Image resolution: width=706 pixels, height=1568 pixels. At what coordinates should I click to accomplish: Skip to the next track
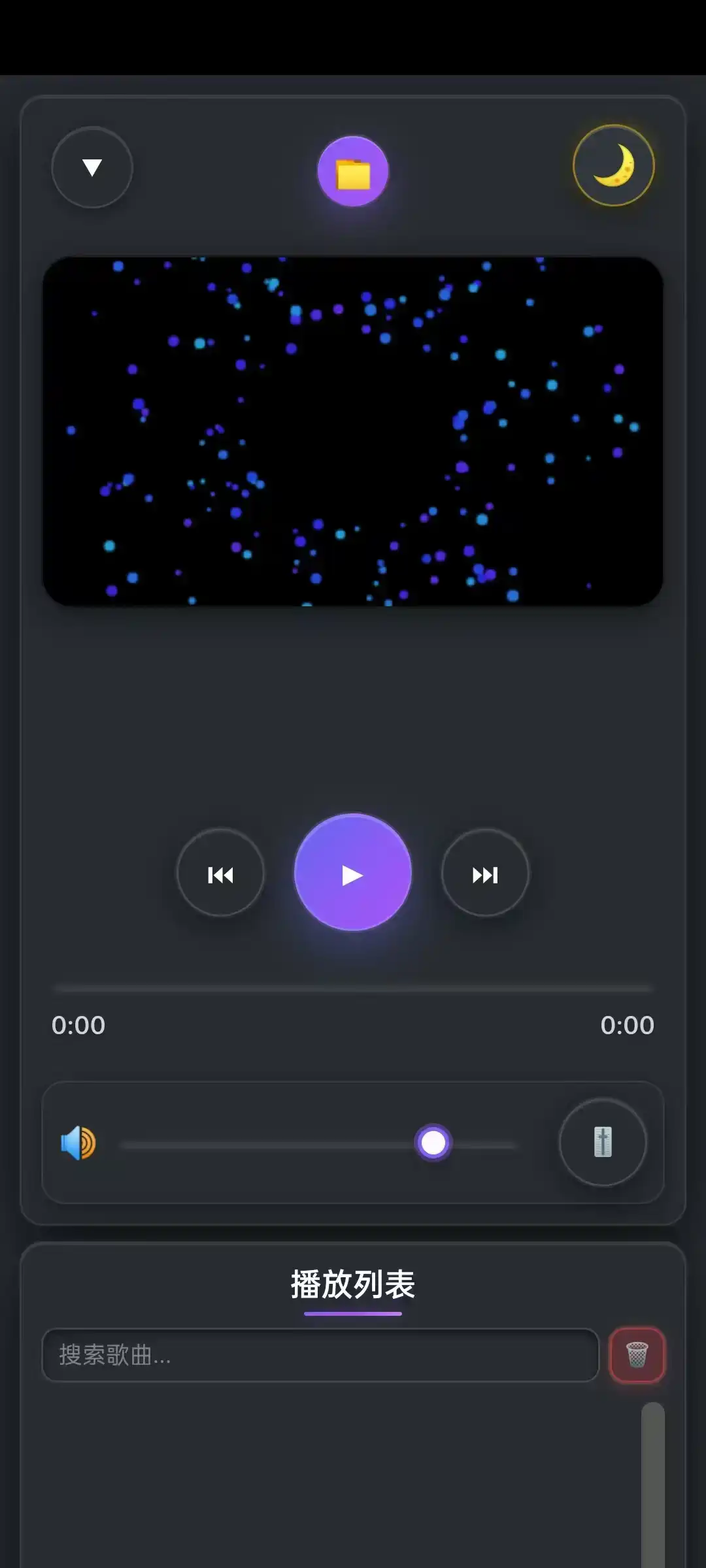click(x=485, y=874)
